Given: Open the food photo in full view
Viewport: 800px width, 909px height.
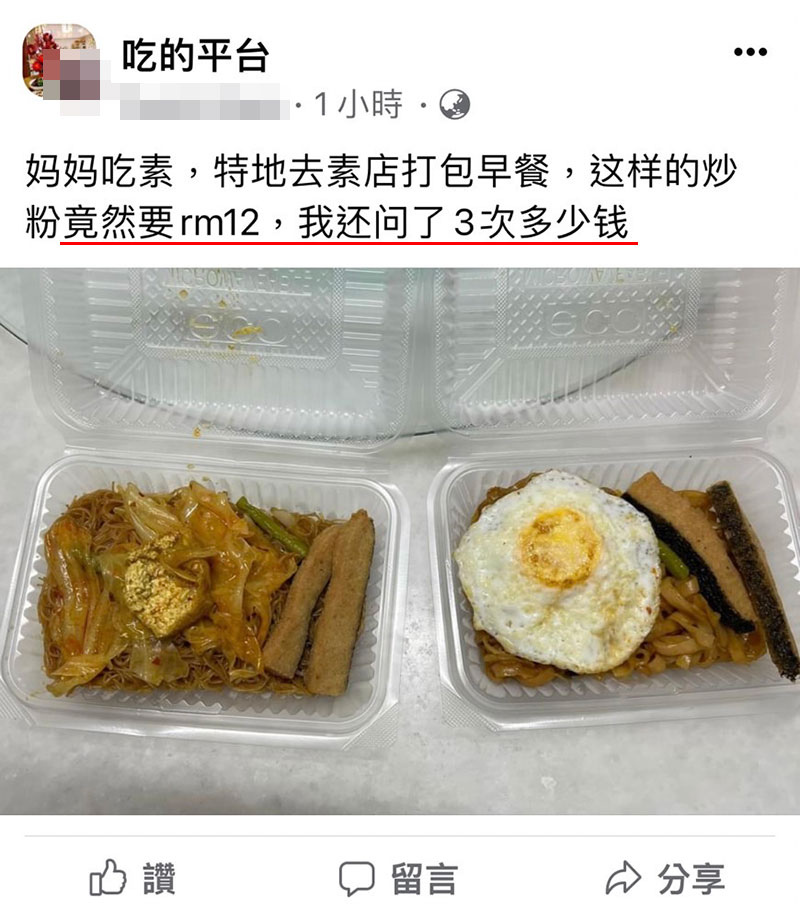Looking at the screenshot, I should 400,540.
